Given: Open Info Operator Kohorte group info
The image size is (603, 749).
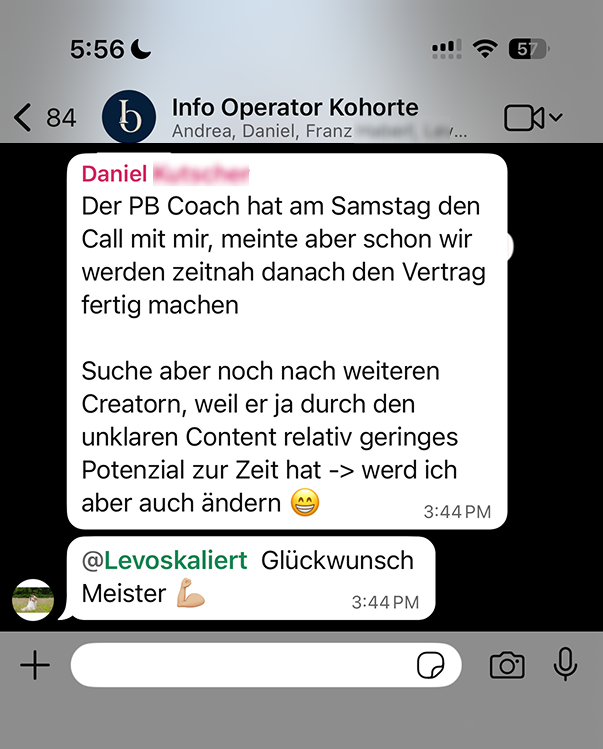Looking at the screenshot, I should coord(295,117).
